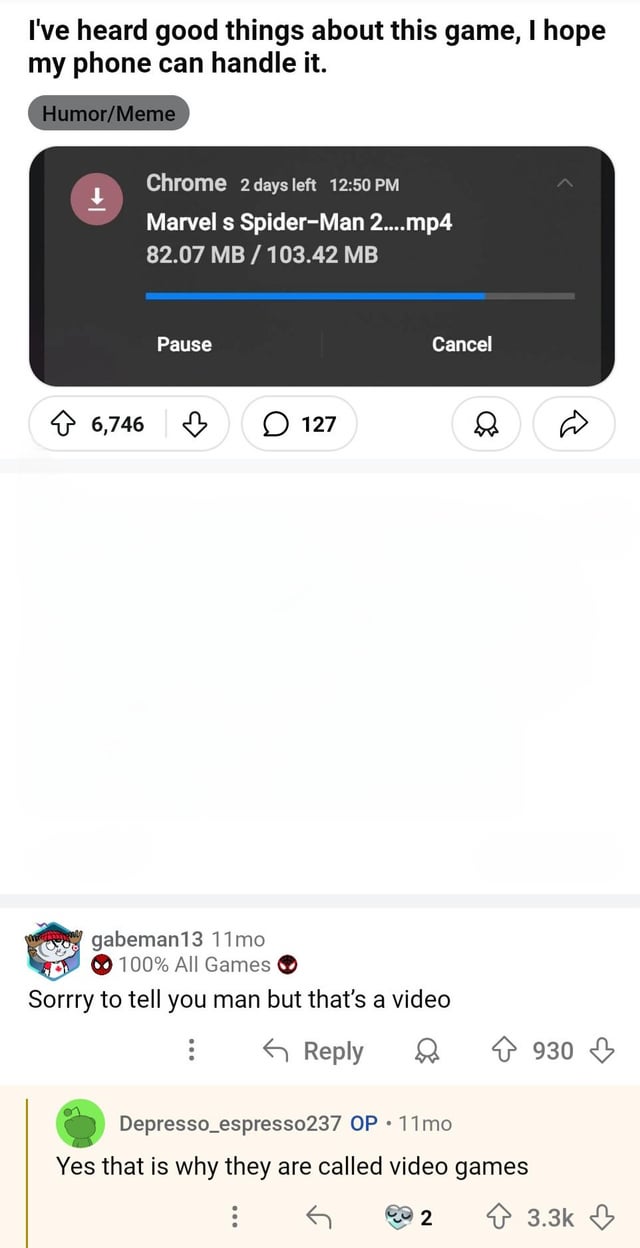Open the Chrome download image in the post

tap(321, 266)
